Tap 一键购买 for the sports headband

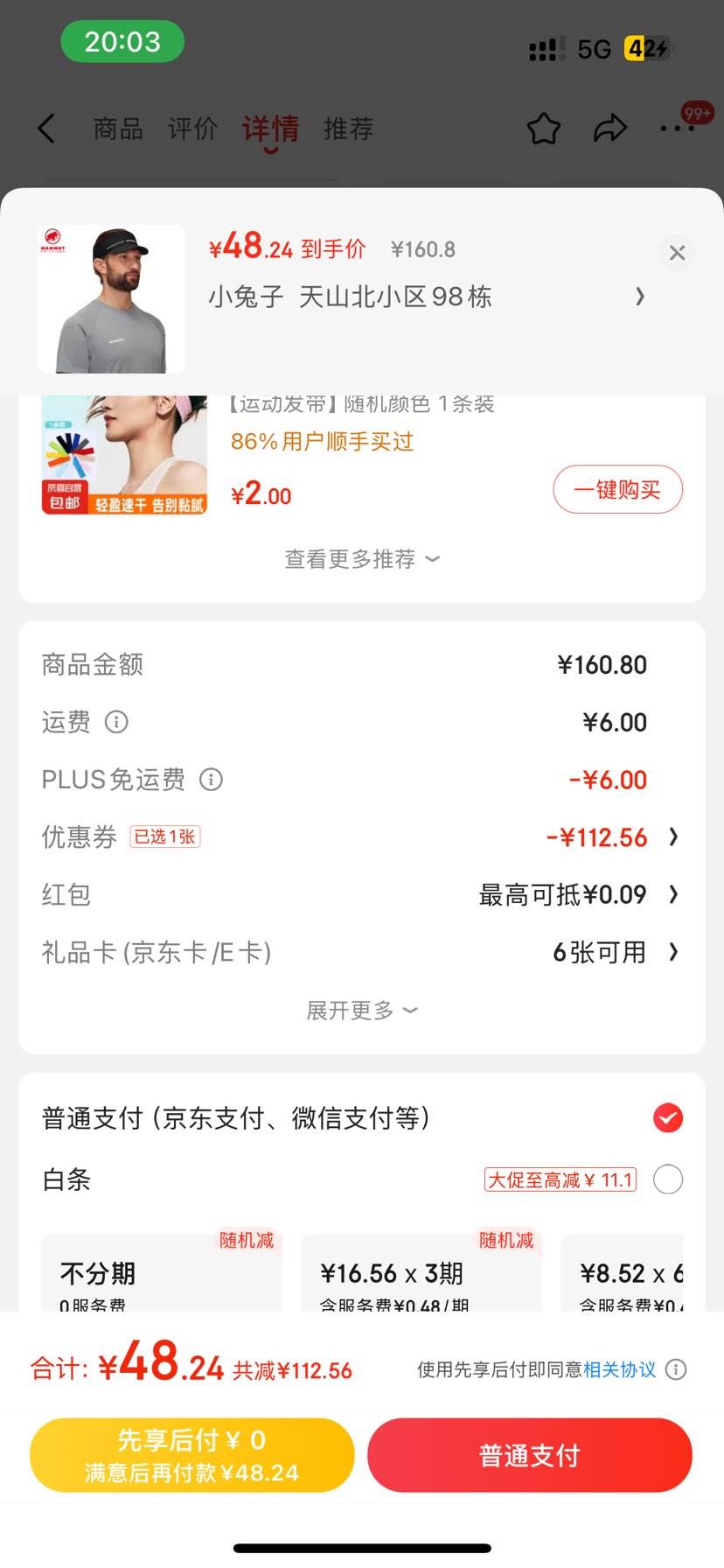click(x=617, y=490)
